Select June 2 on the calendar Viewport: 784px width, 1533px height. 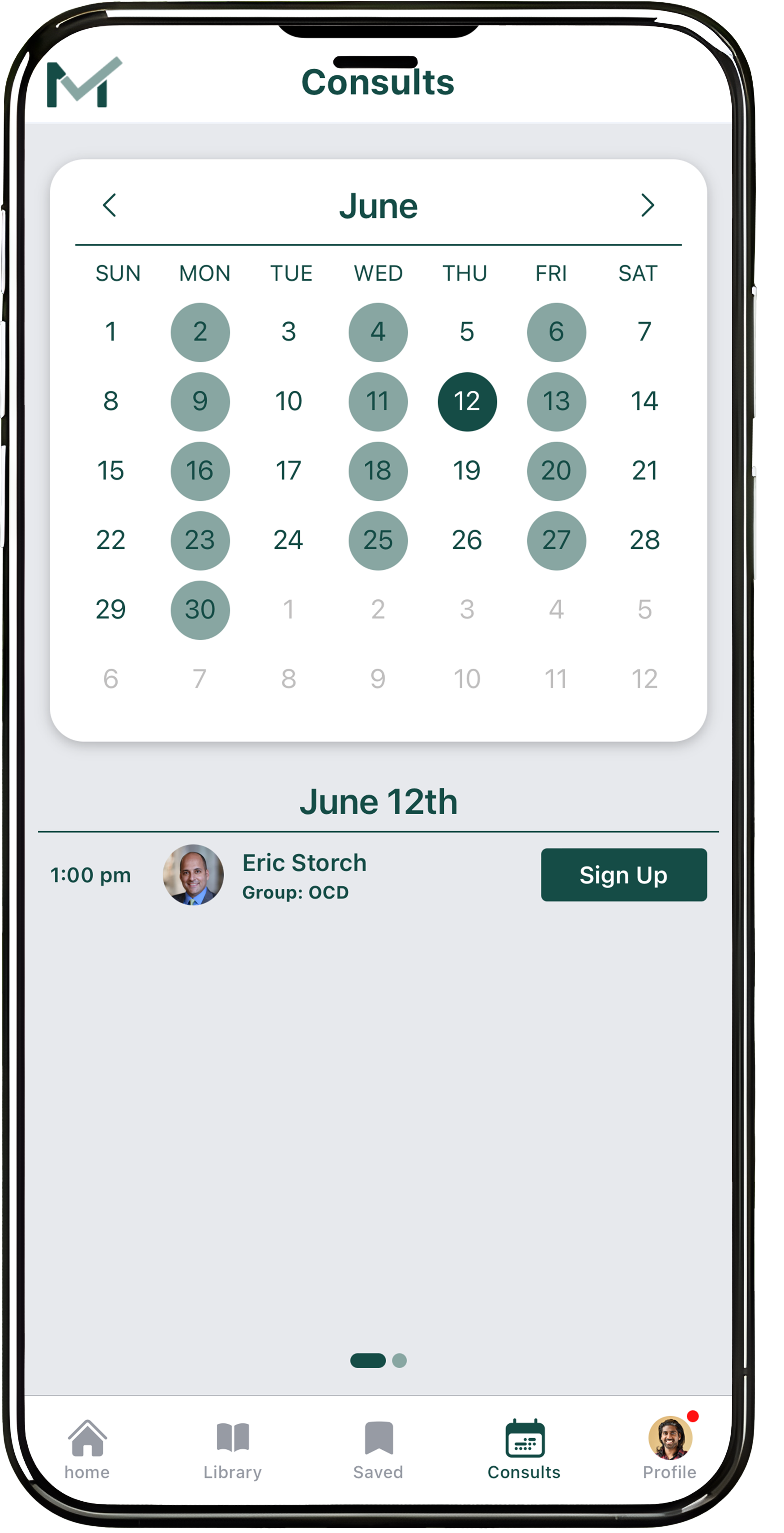200,332
